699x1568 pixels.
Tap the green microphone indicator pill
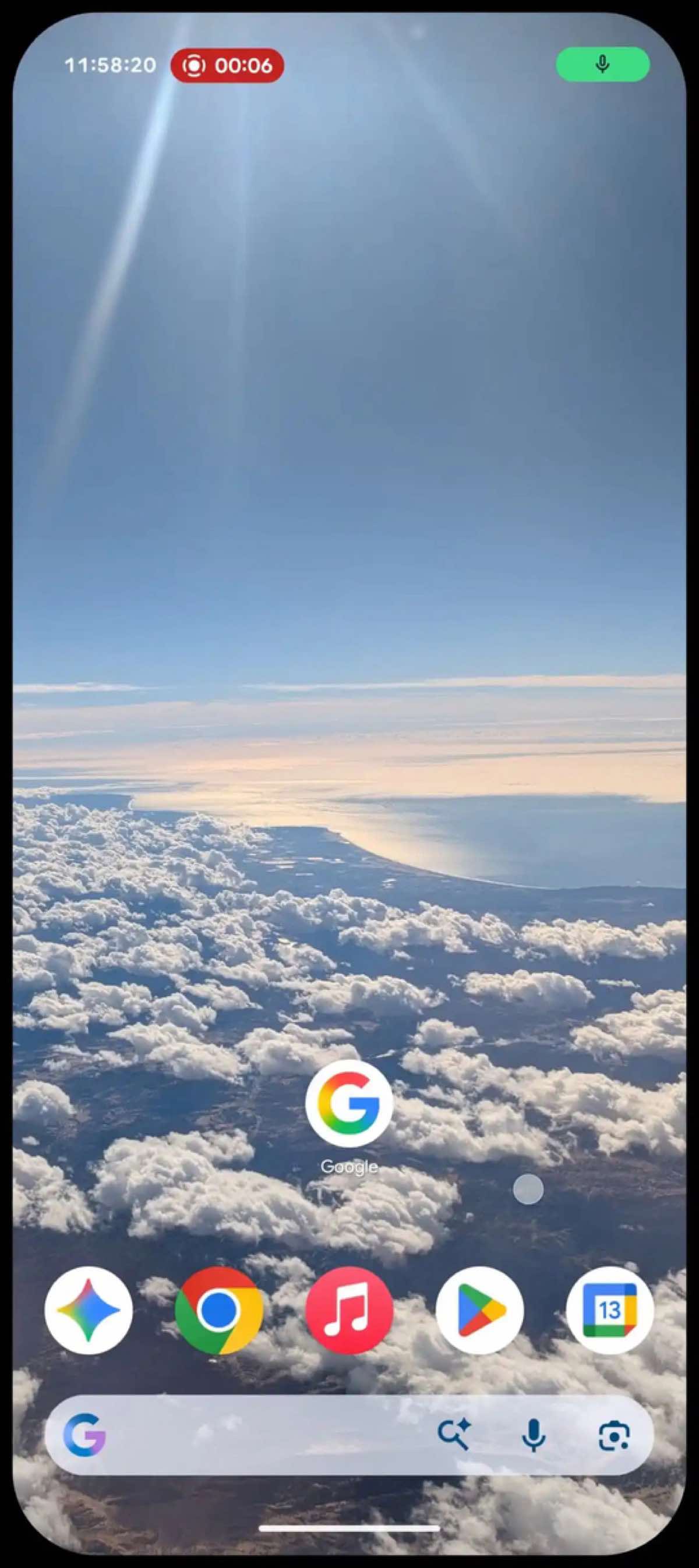tap(602, 64)
